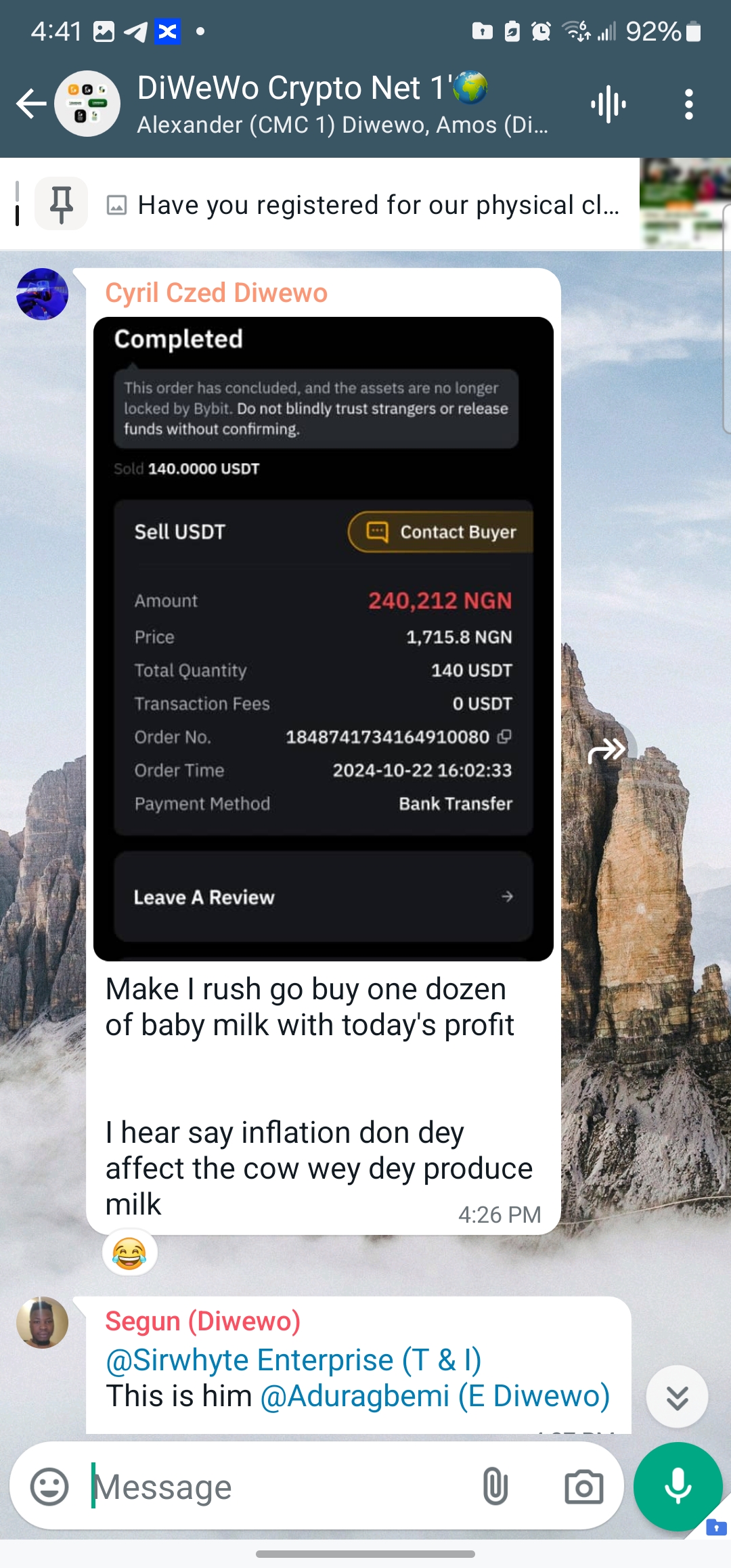Viewport: 731px width, 1568px height.
Task: Open the overflow menu
Action: tap(688, 104)
